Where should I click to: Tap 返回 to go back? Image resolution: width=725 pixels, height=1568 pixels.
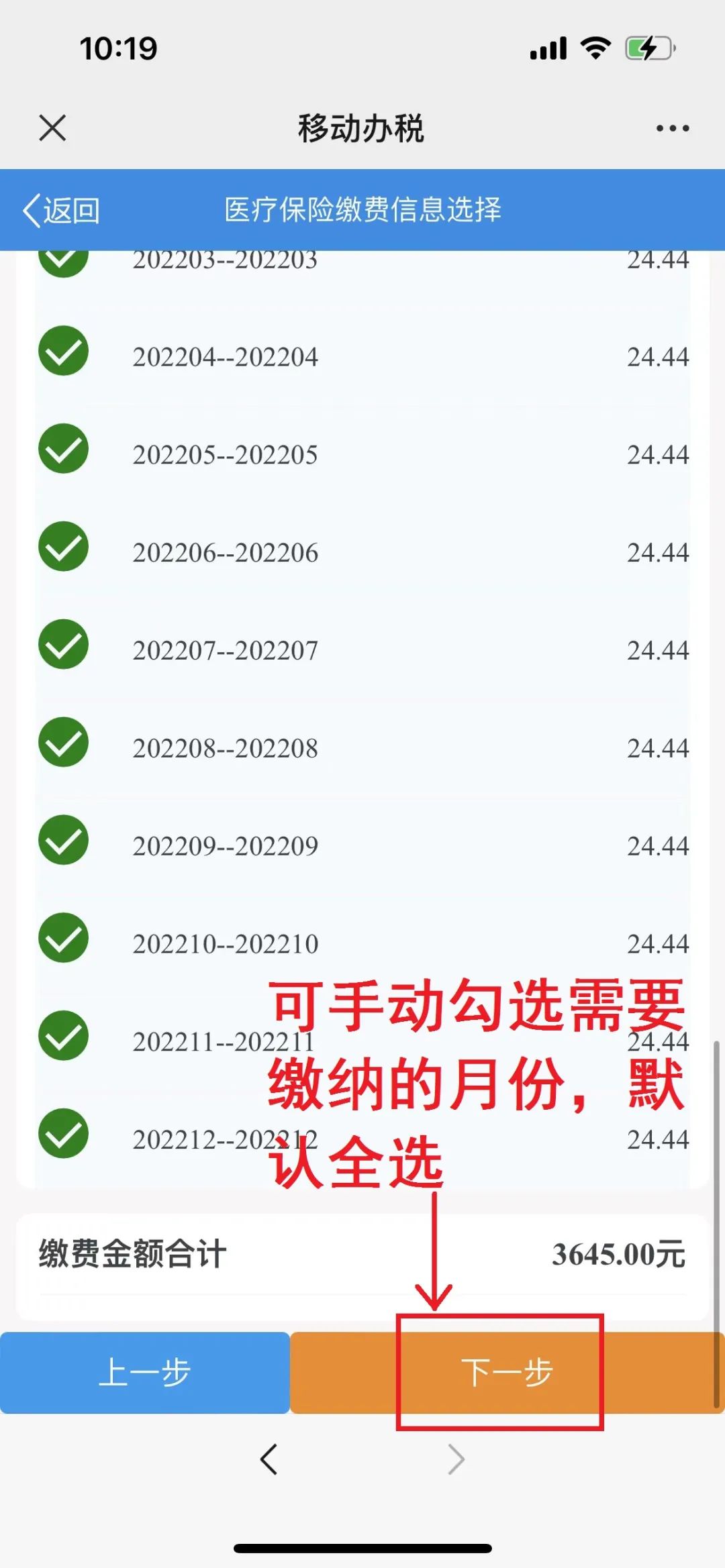(x=62, y=210)
